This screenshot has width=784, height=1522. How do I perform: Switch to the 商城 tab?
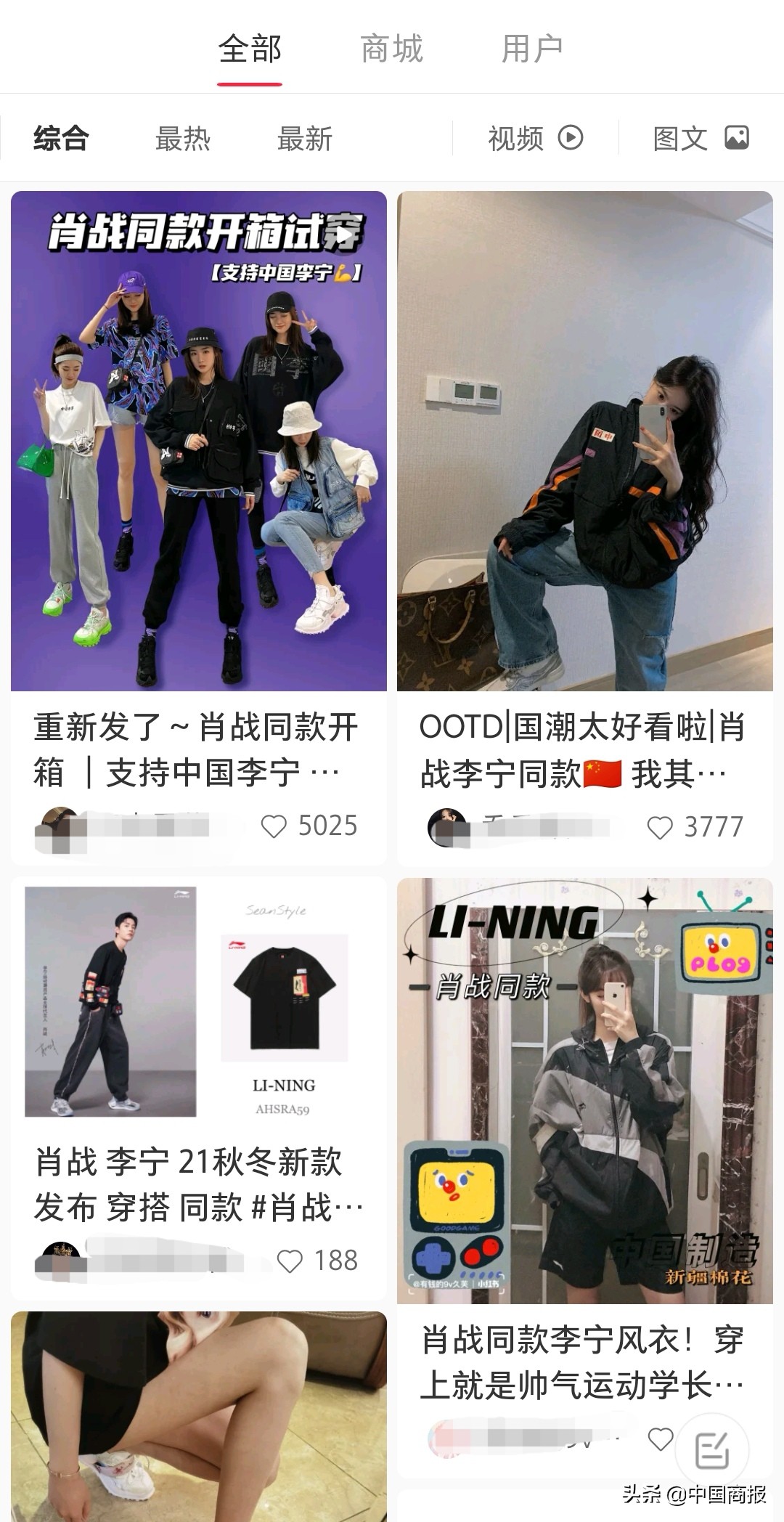391,48
